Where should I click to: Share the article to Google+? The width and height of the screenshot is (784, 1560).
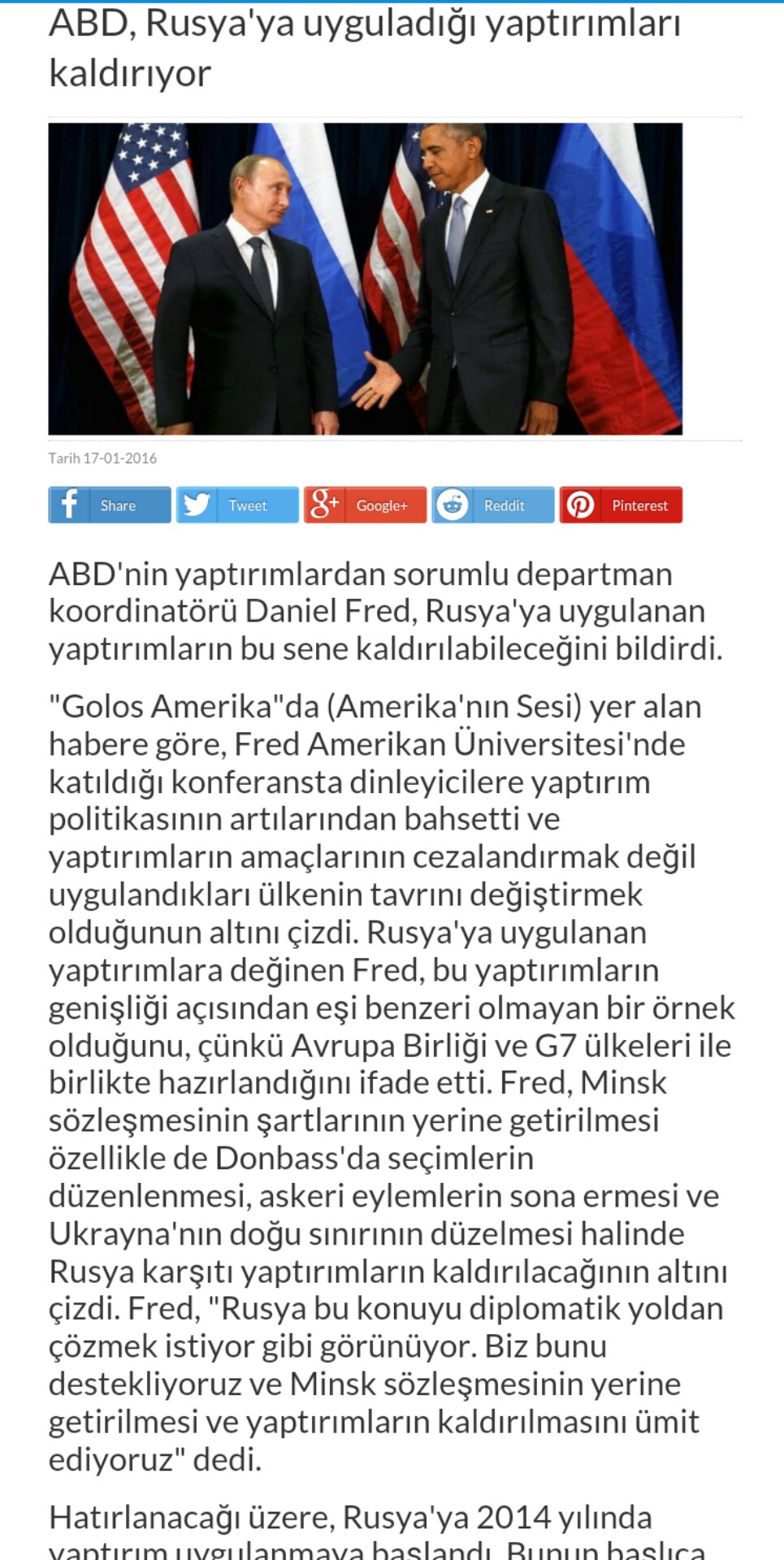point(365,505)
